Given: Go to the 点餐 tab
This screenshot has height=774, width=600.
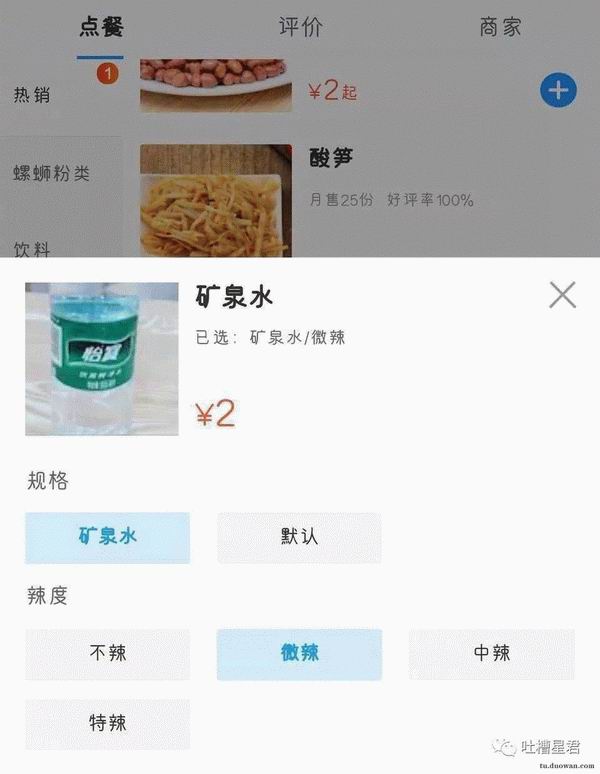Looking at the screenshot, I should tap(100, 27).
